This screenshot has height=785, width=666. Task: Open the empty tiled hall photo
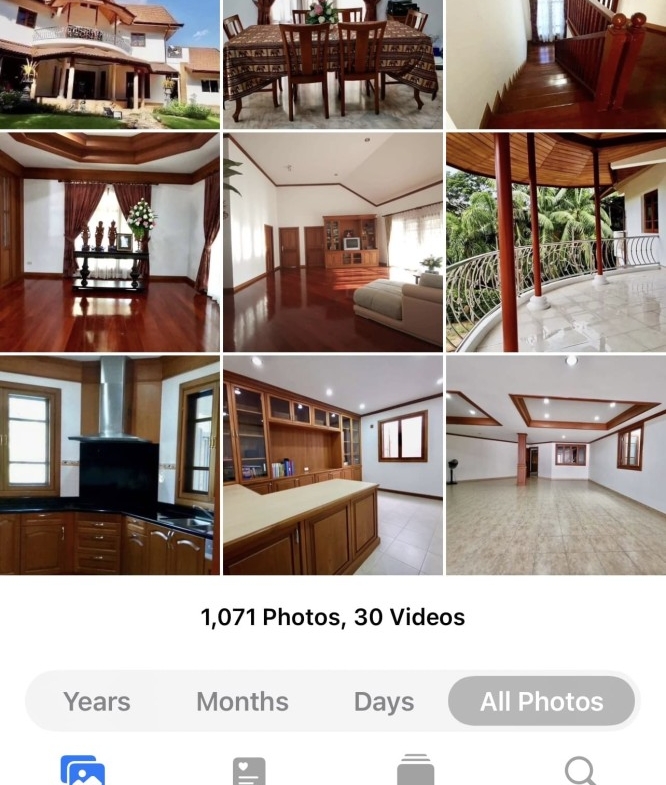(x=556, y=465)
